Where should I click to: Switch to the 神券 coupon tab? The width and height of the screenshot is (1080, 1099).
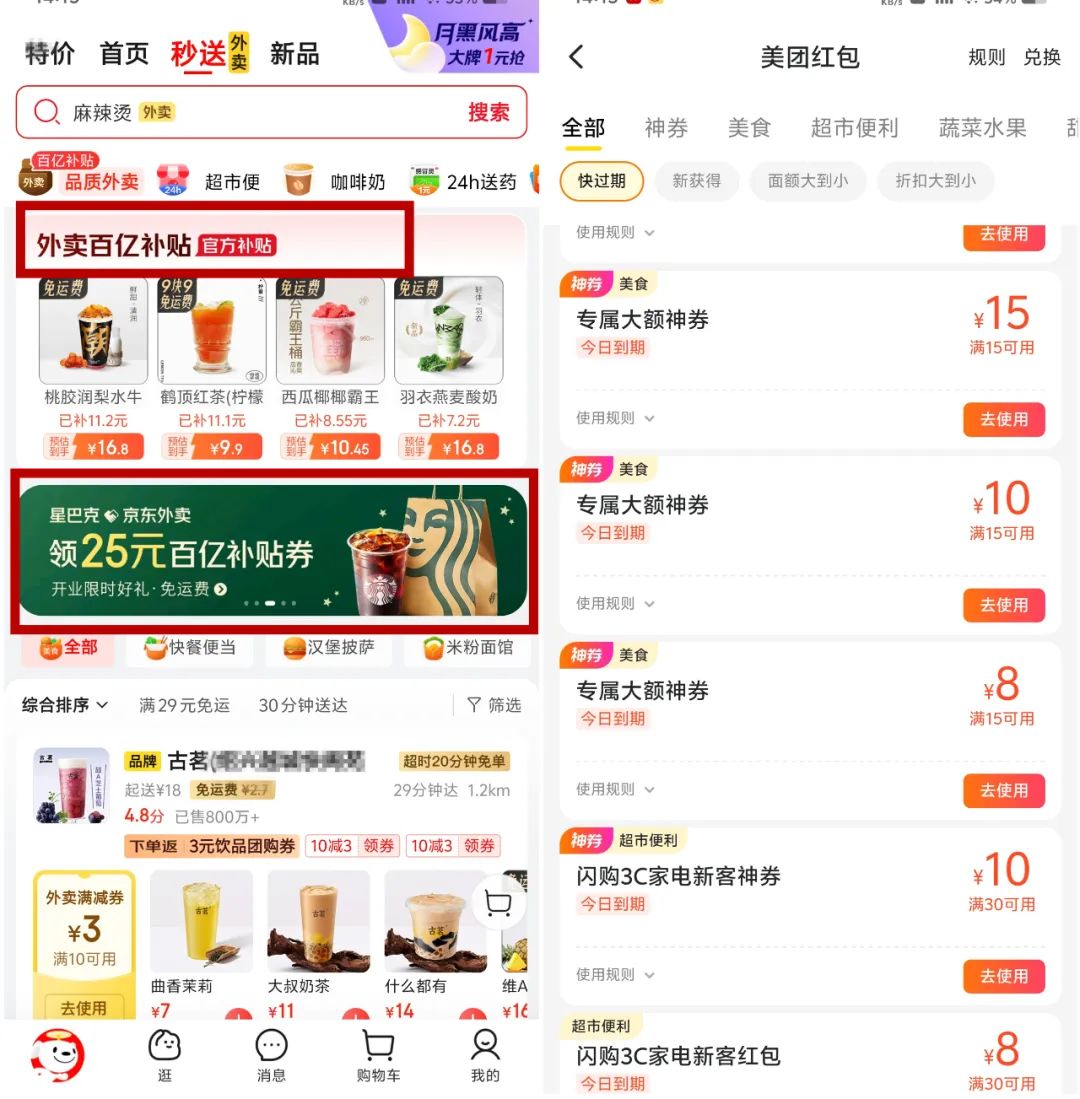click(x=666, y=128)
